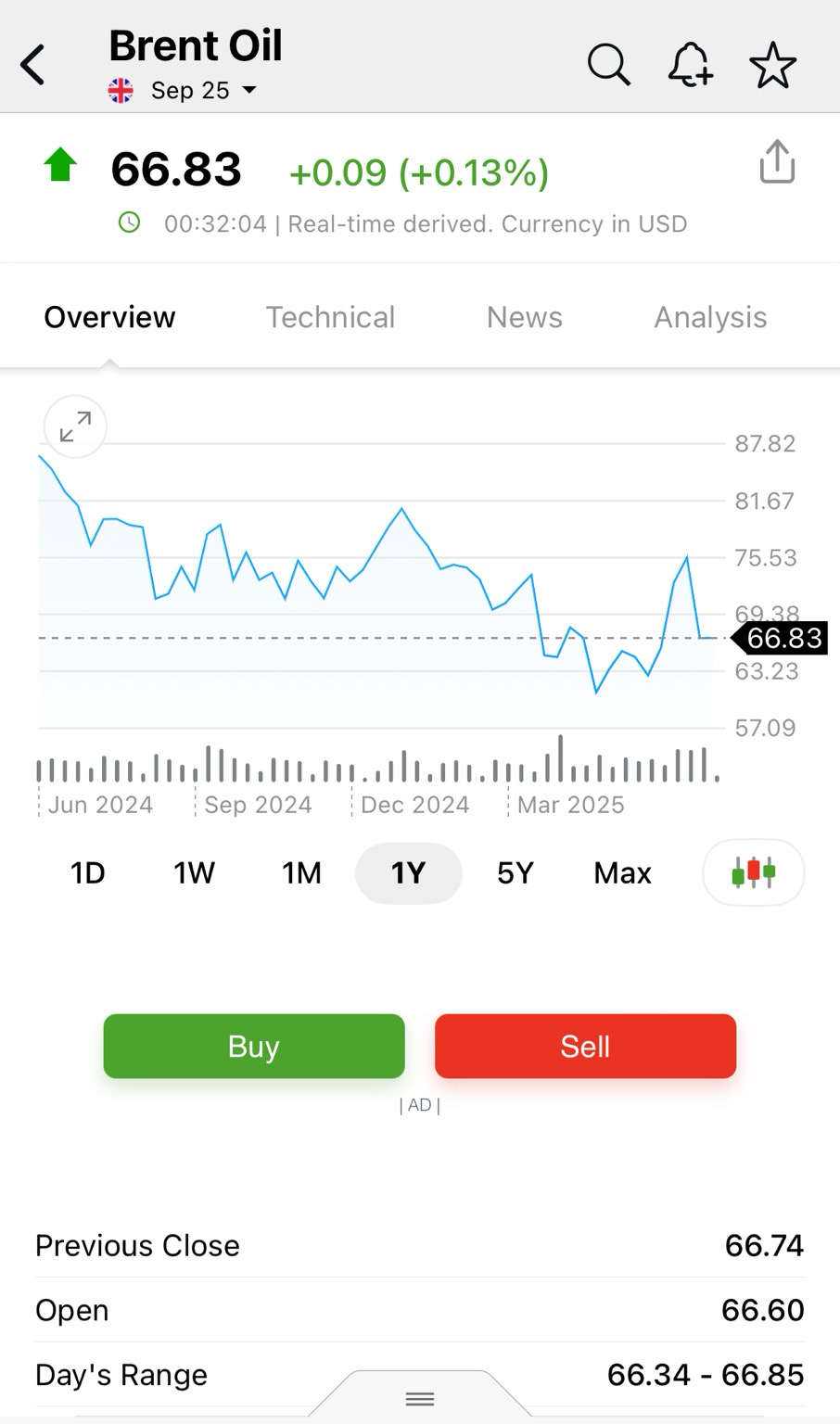840x1424 pixels.
Task: Expand the chart to full screen
Action: pyautogui.click(x=75, y=426)
